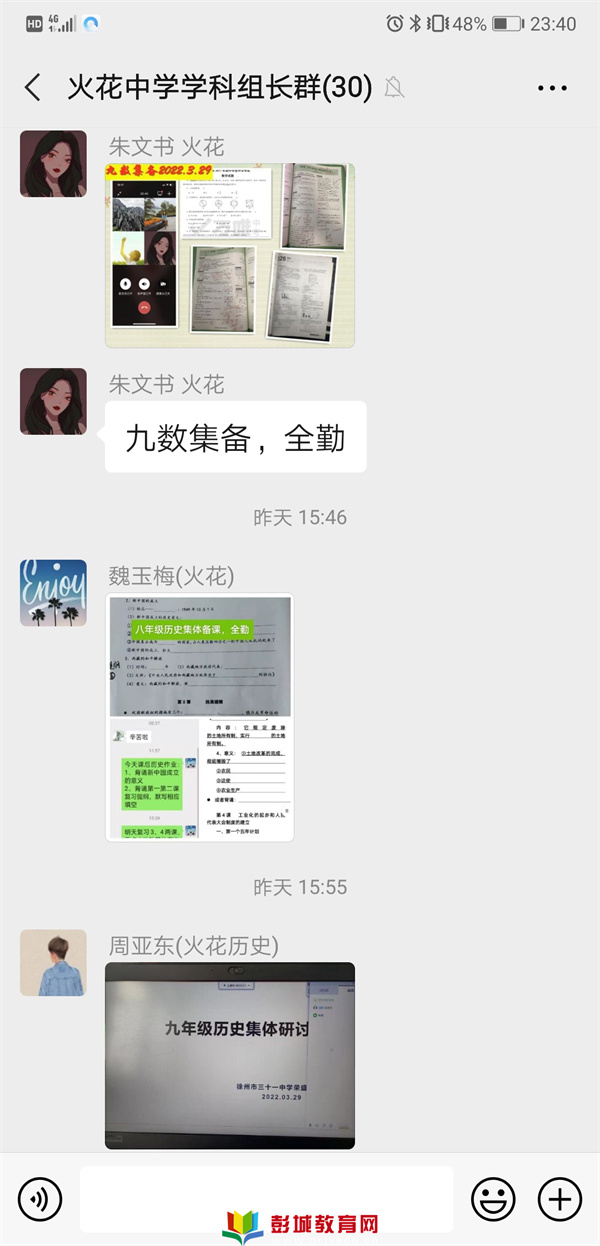Open the emoji picker

tap(493, 1198)
